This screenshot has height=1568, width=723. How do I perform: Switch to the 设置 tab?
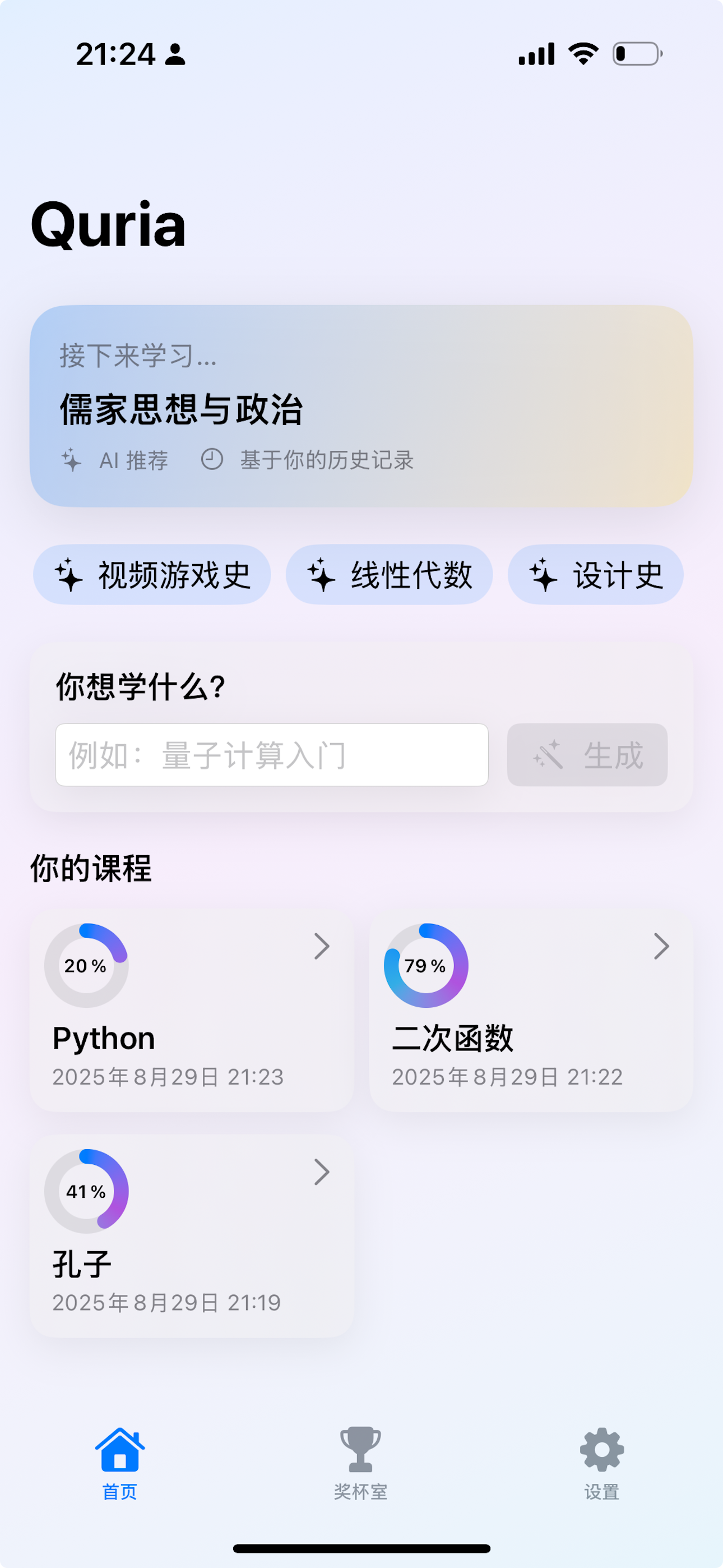click(x=601, y=1463)
